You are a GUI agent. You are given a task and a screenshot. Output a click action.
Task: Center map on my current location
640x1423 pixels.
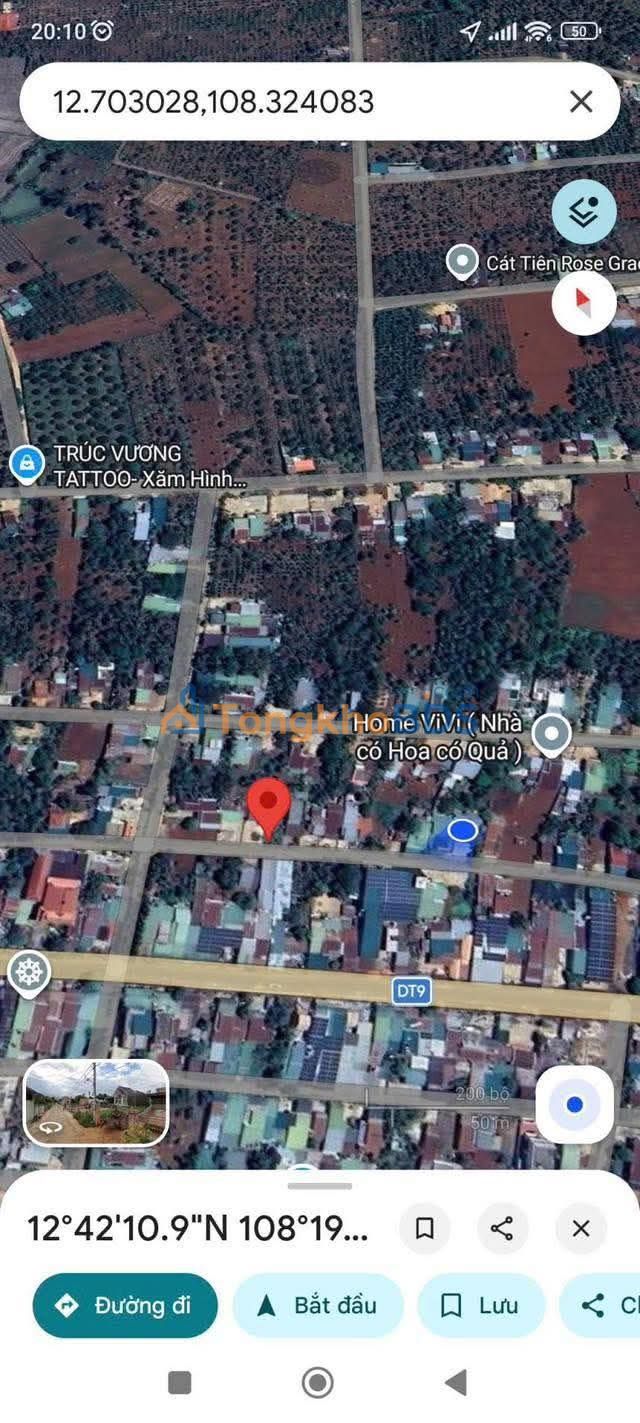[x=575, y=1105]
